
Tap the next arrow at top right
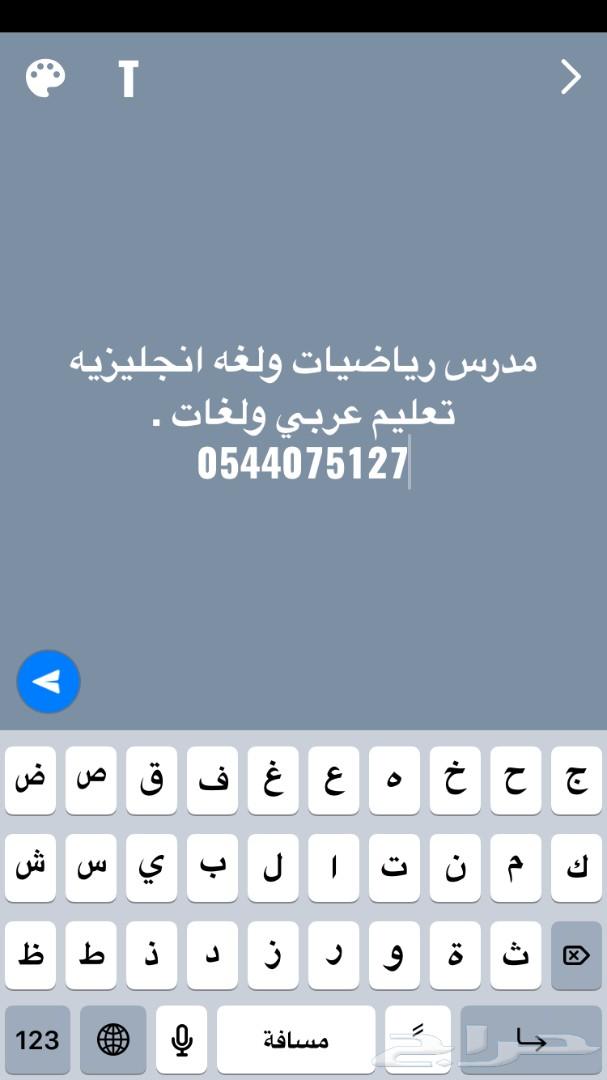(x=570, y=76)
